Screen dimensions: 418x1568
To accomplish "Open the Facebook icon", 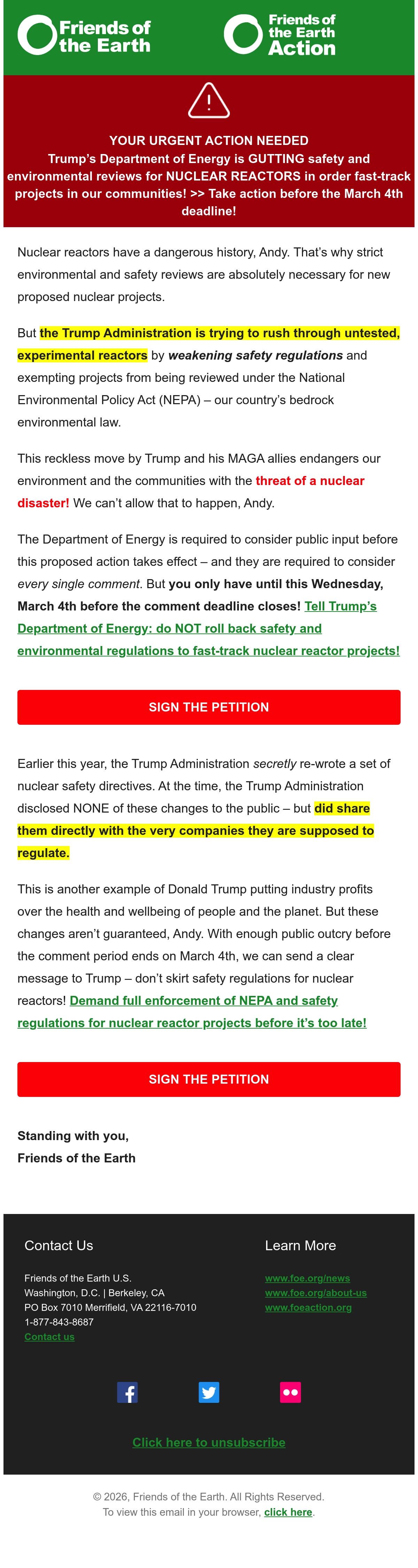I will tap(127, 1391).
